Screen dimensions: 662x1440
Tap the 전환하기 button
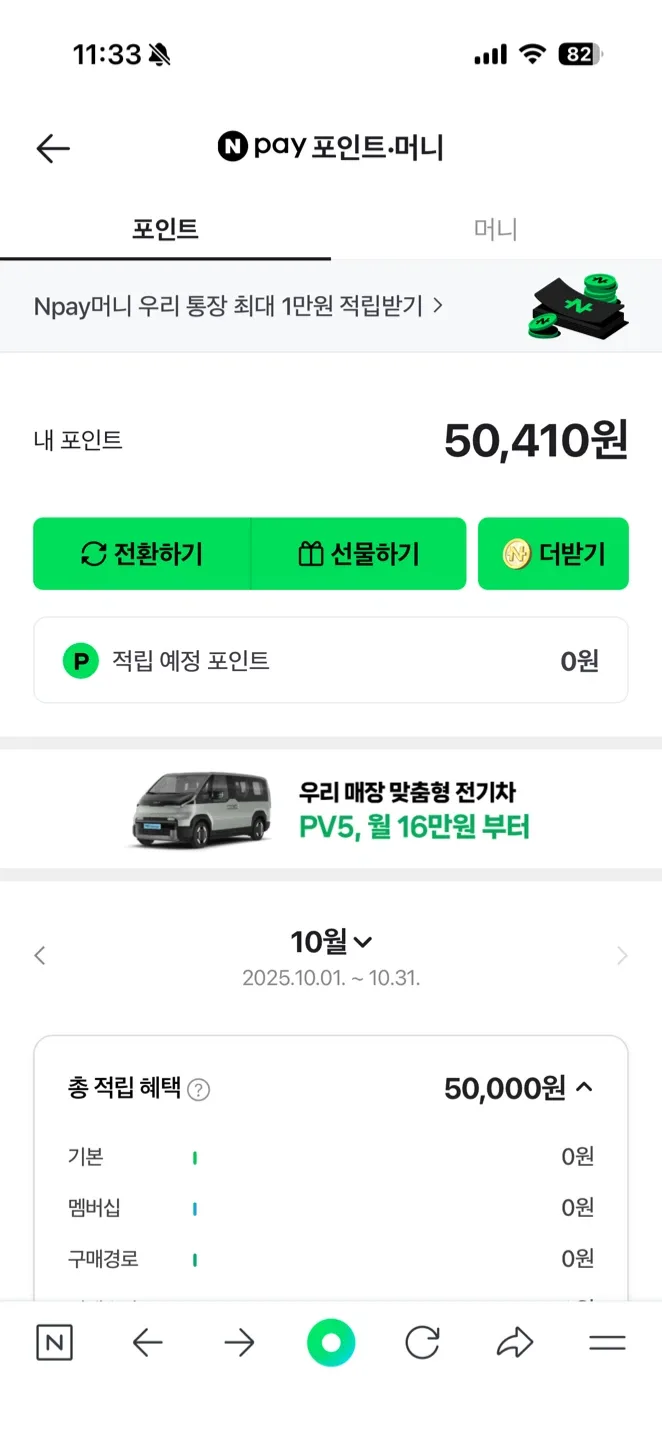[142, 553]
